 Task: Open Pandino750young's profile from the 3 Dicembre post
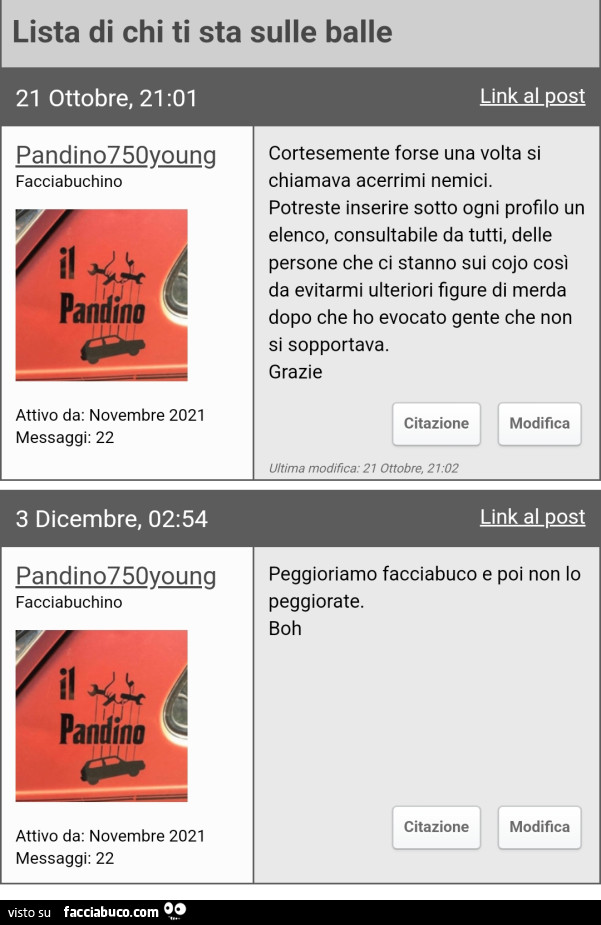(116, 576)
